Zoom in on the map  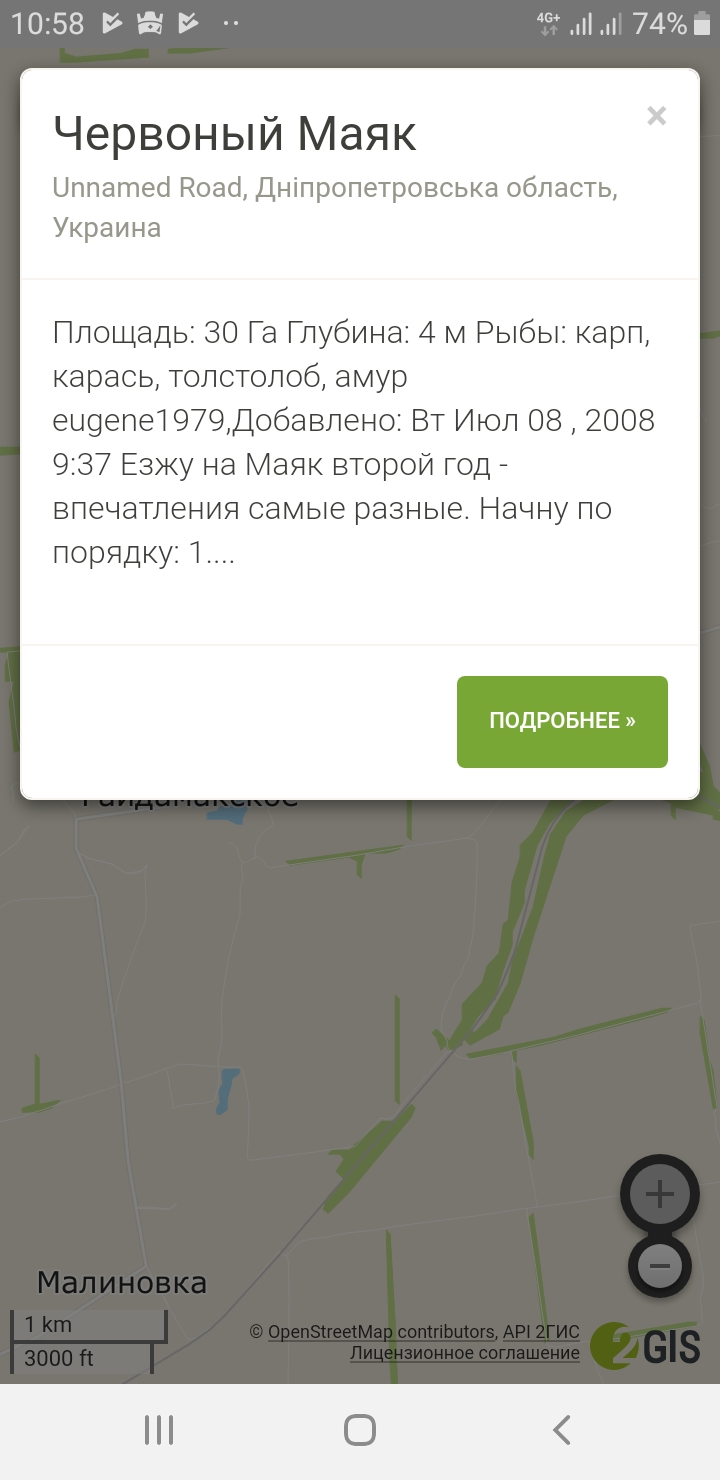pos(659,1194)
